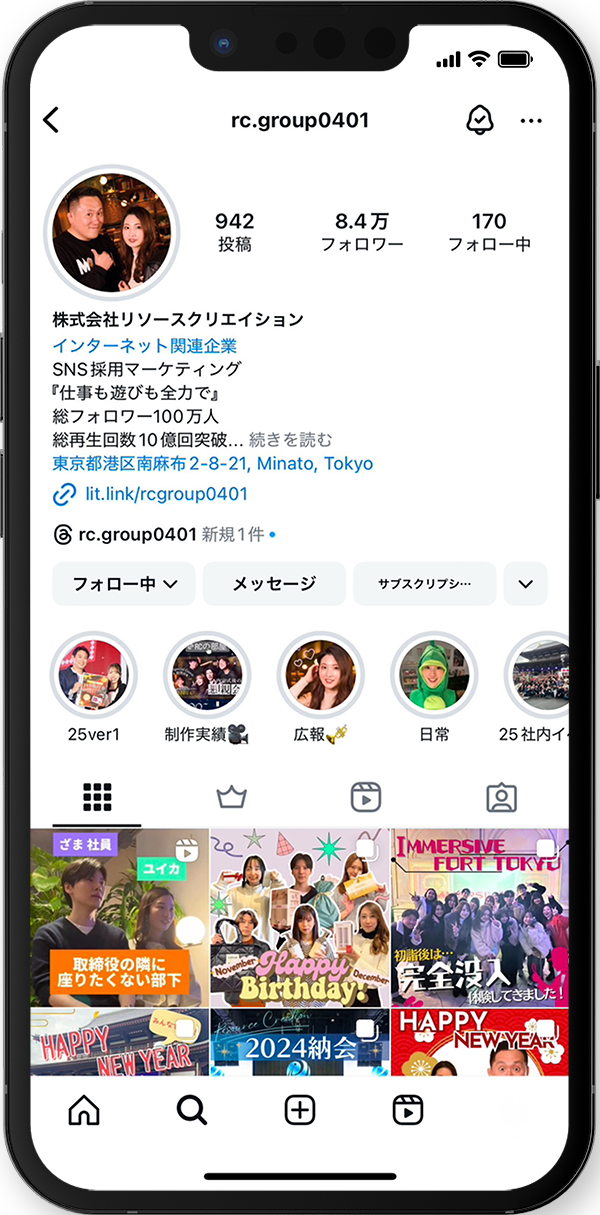The image size is (600, 1215).
Task: Open the 日常 story highlight
Action: point(434,676)
